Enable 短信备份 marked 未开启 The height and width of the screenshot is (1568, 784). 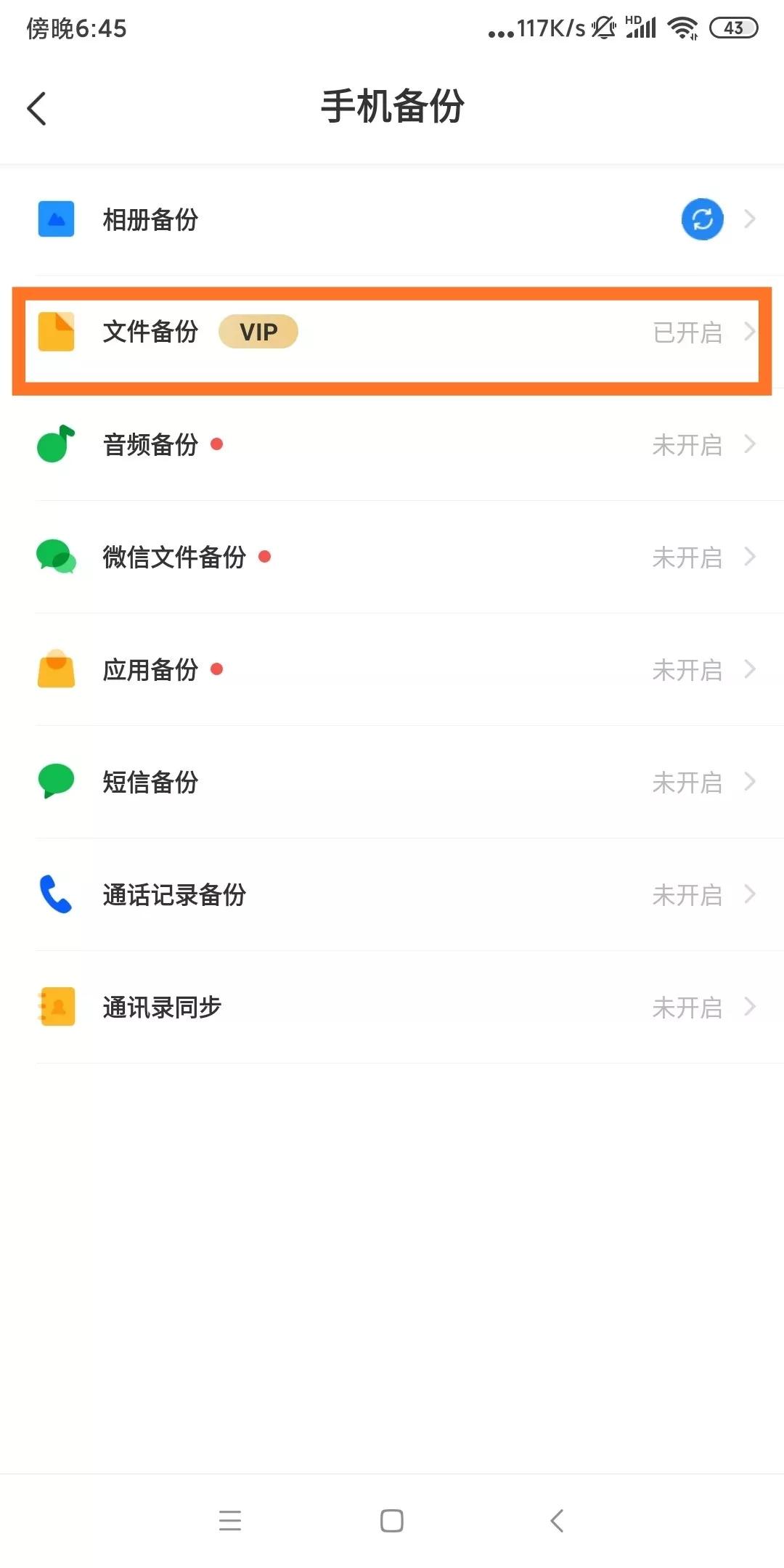tap(687, 782)
